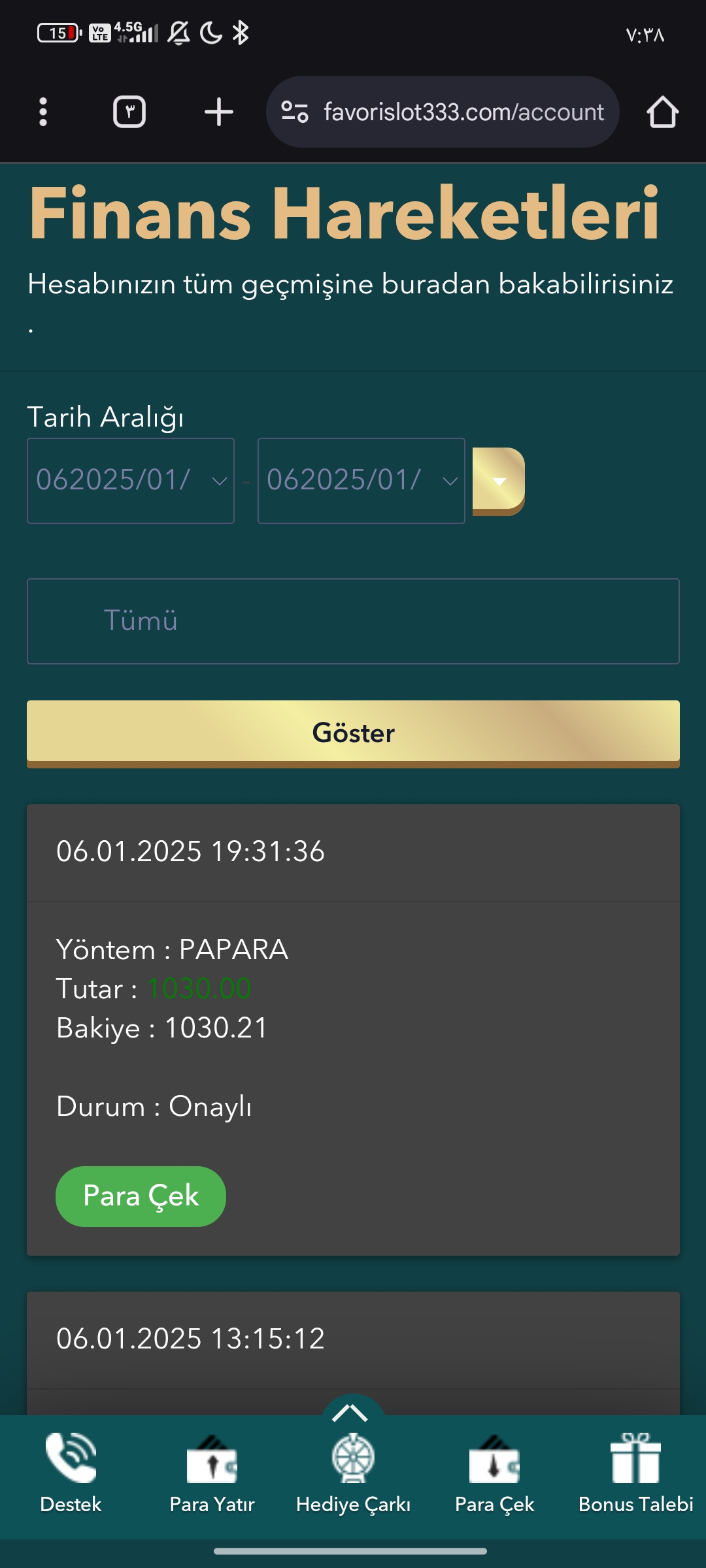Open the browser tab switcher
The width and height of the screenshot is (706, 1568).
pos(129,112)
